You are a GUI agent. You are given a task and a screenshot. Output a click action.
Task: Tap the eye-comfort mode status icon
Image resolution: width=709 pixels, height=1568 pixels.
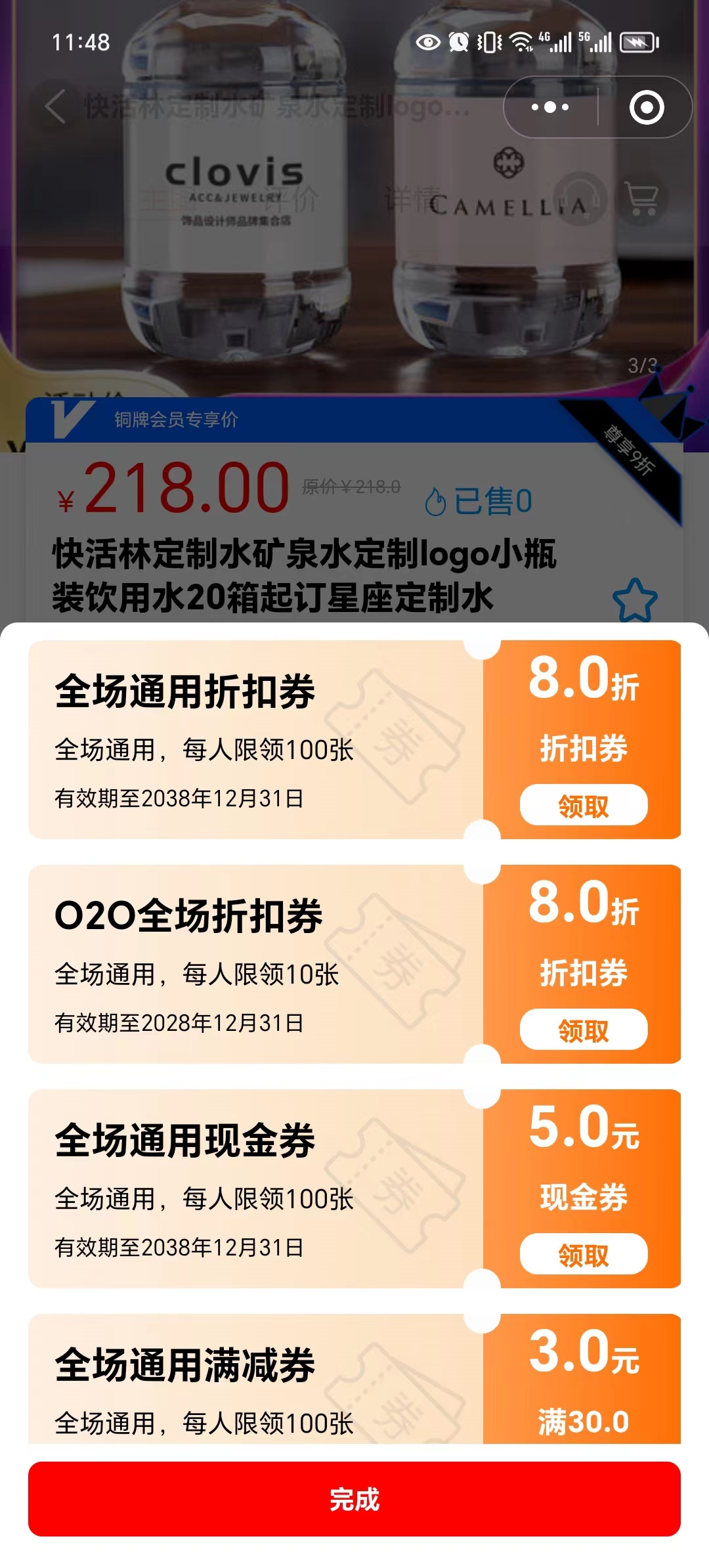pyautogui.click(x=427, y=42)
